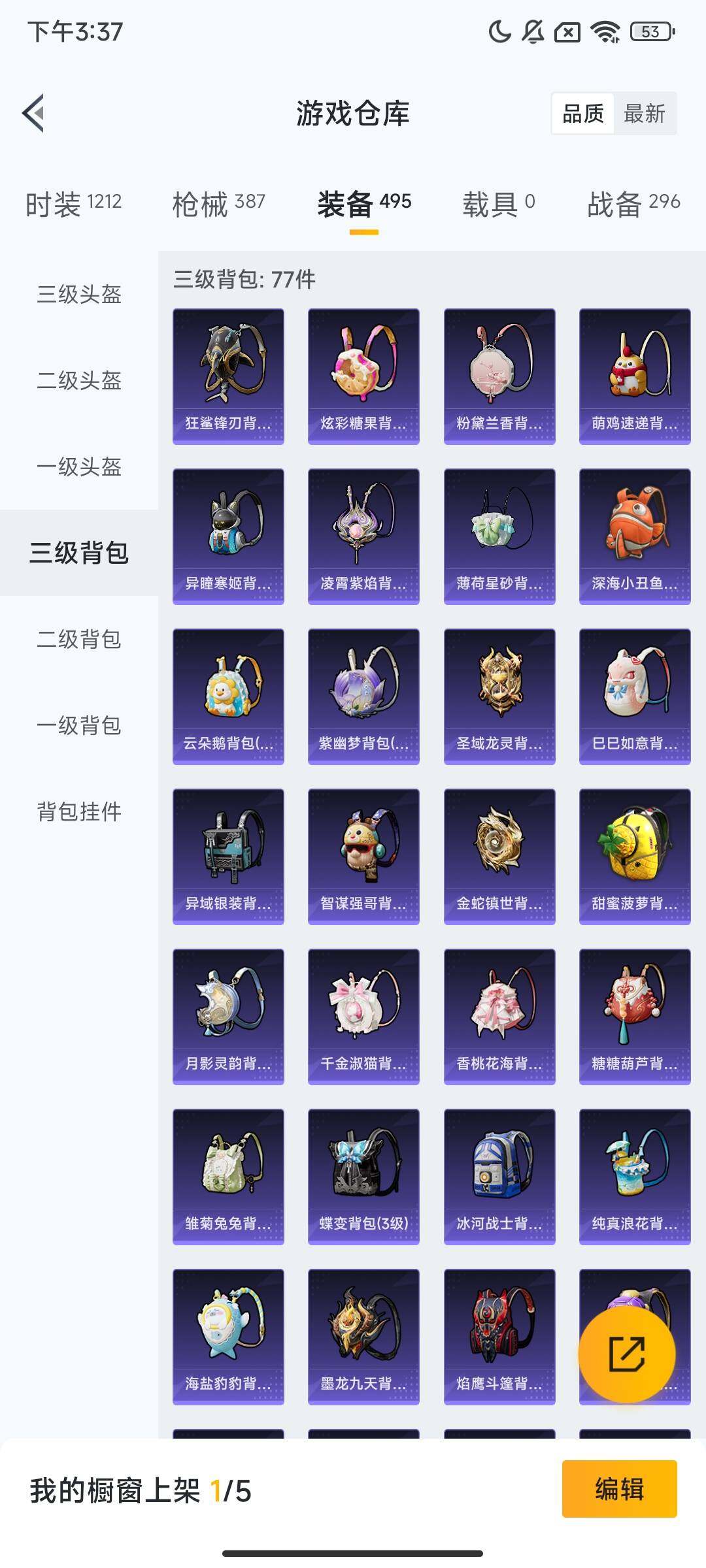Sort warehouse by 最新

tap(644, 114)
